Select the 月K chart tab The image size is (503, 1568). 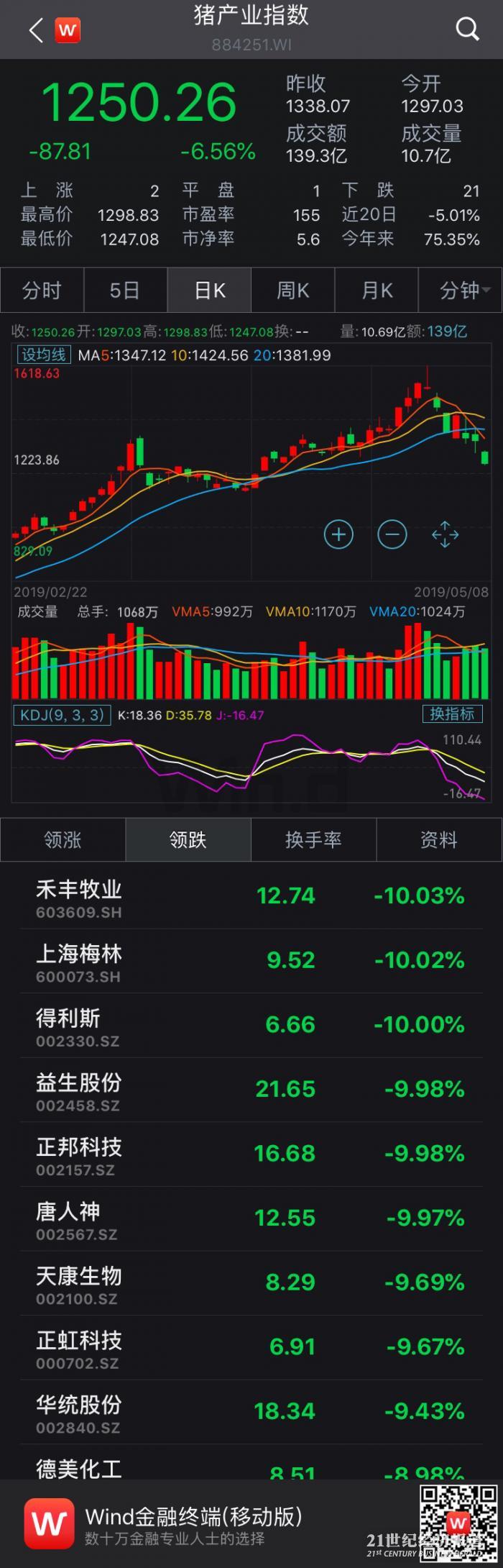coord(377,291)
